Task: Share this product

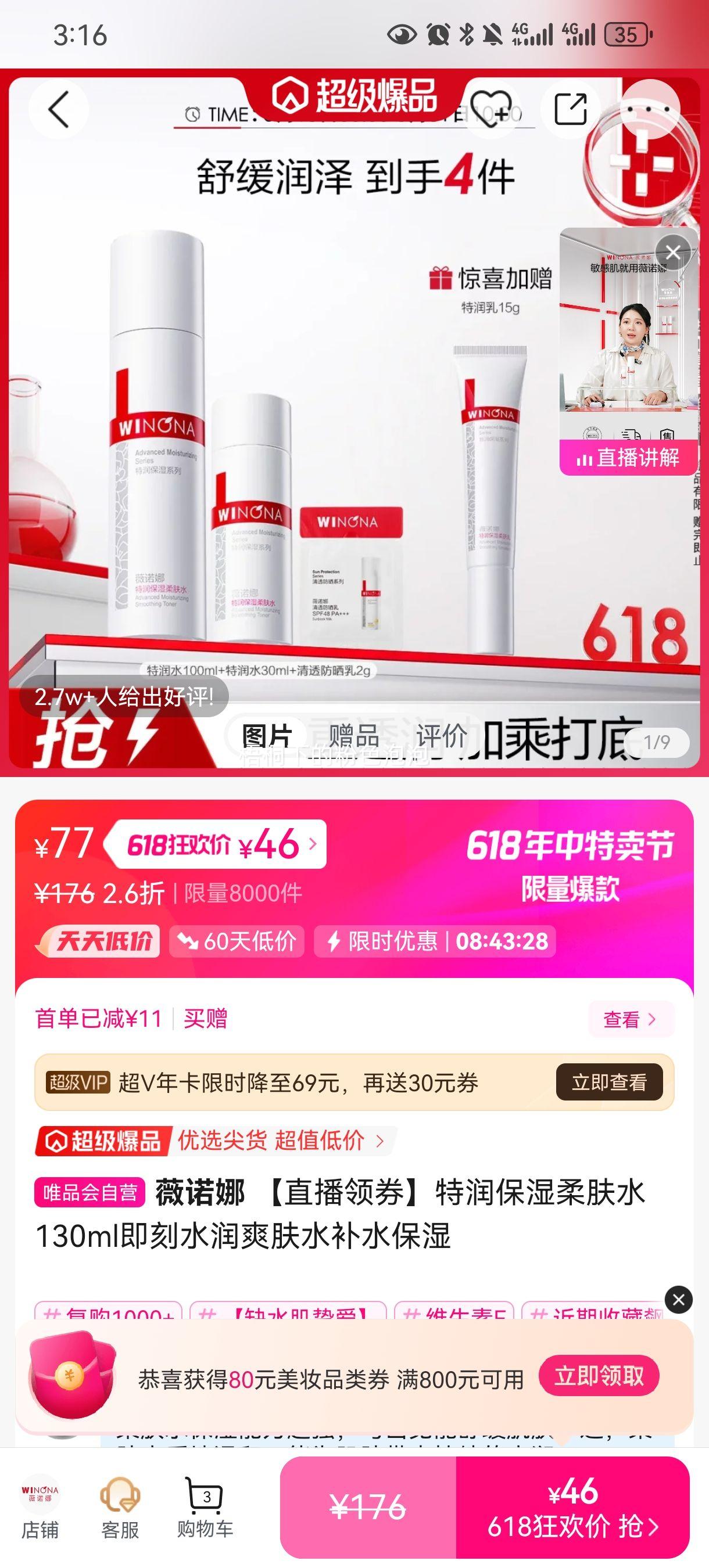Action: click(x=570, y=110)
